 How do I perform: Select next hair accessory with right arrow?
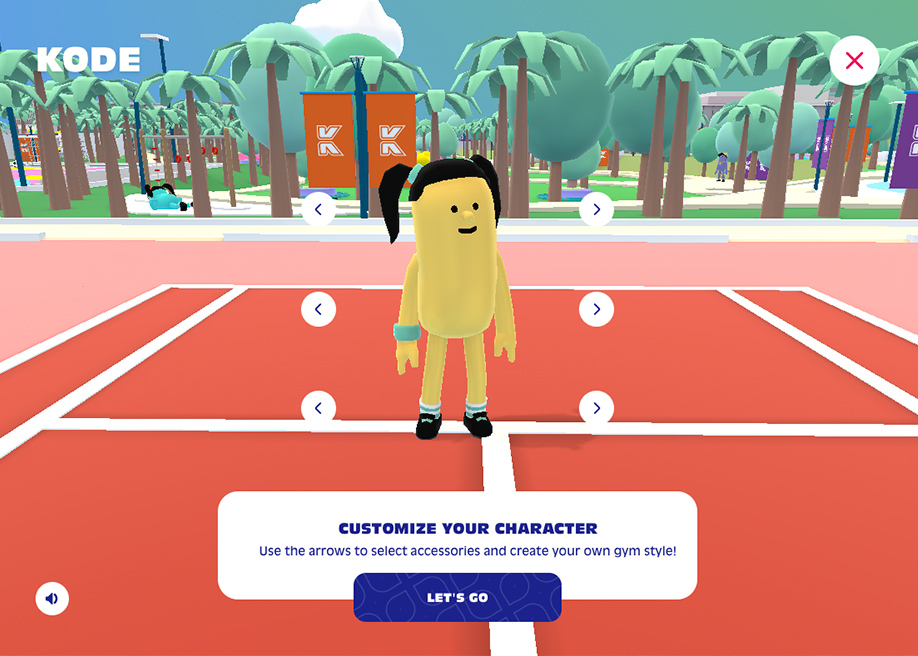tap(596, 209)
